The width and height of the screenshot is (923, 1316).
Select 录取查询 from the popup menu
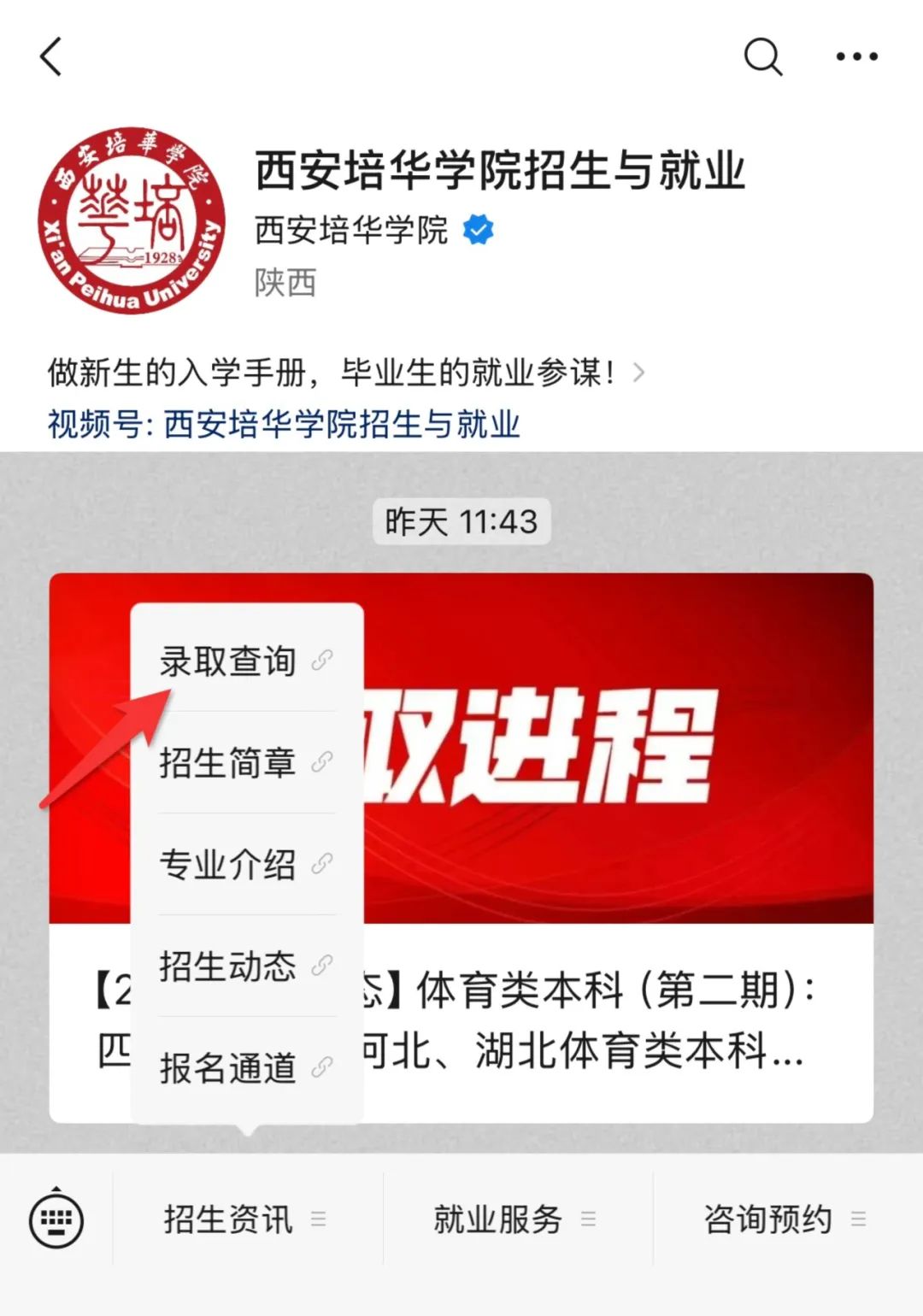(x=245, y=661)
